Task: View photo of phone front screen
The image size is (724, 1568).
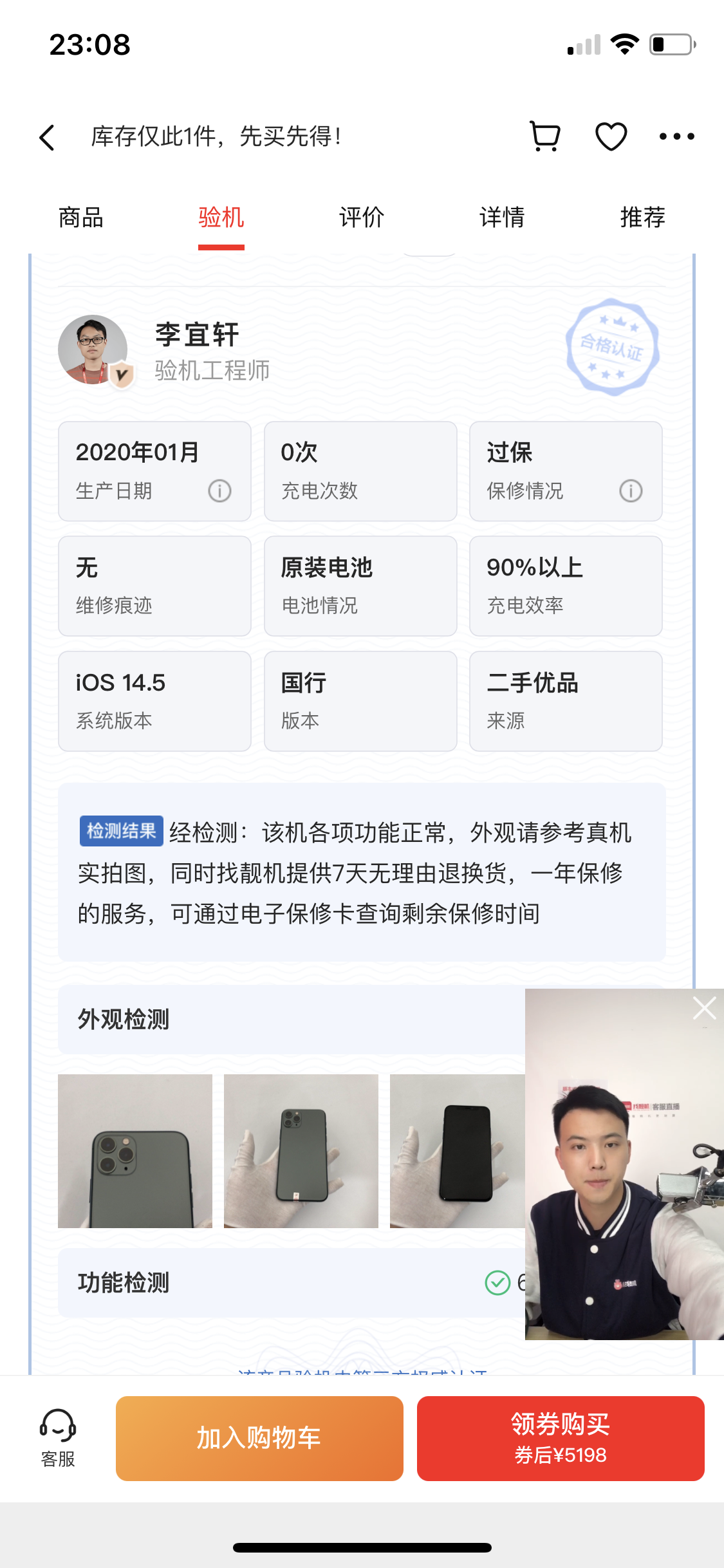Action: 457,1151
